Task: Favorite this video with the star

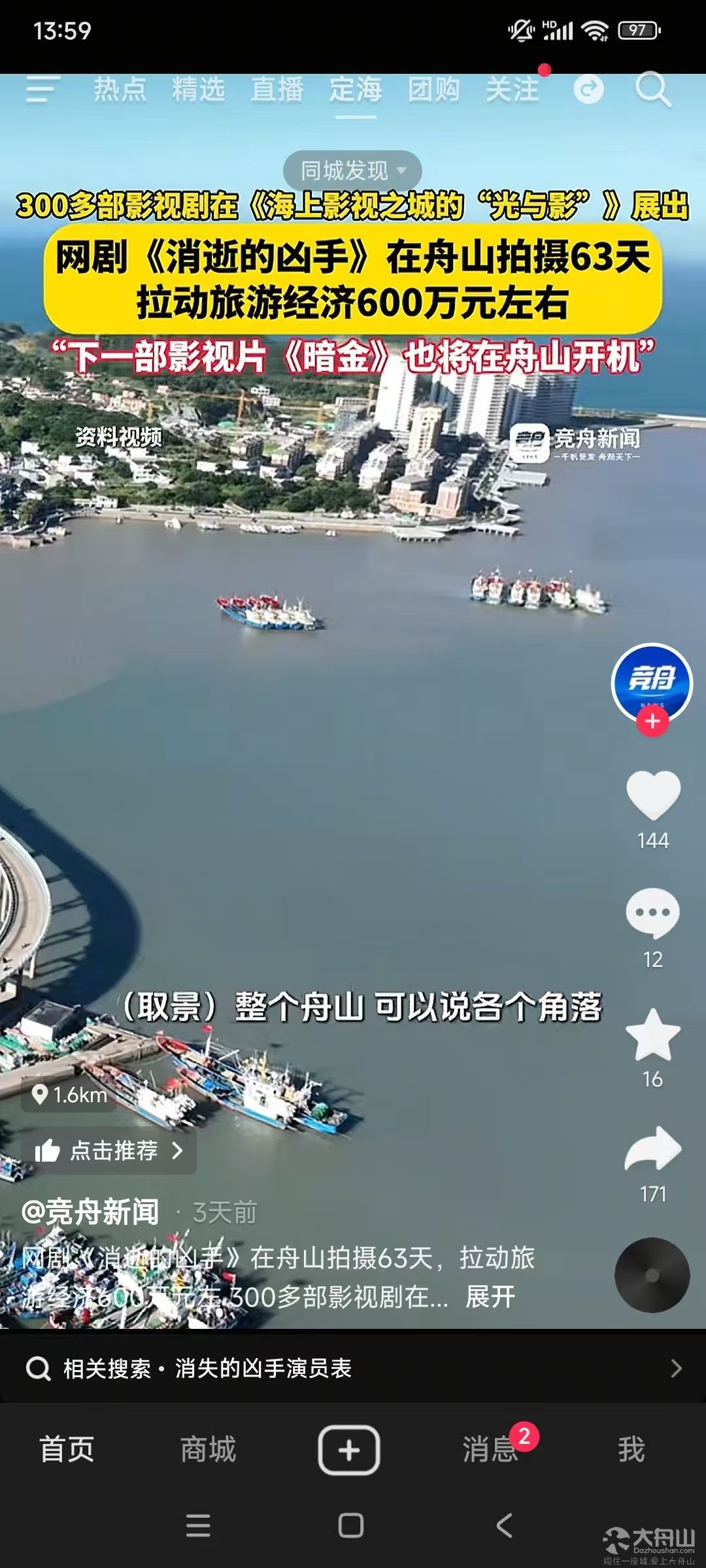Action: click(x=653, y=1035)
